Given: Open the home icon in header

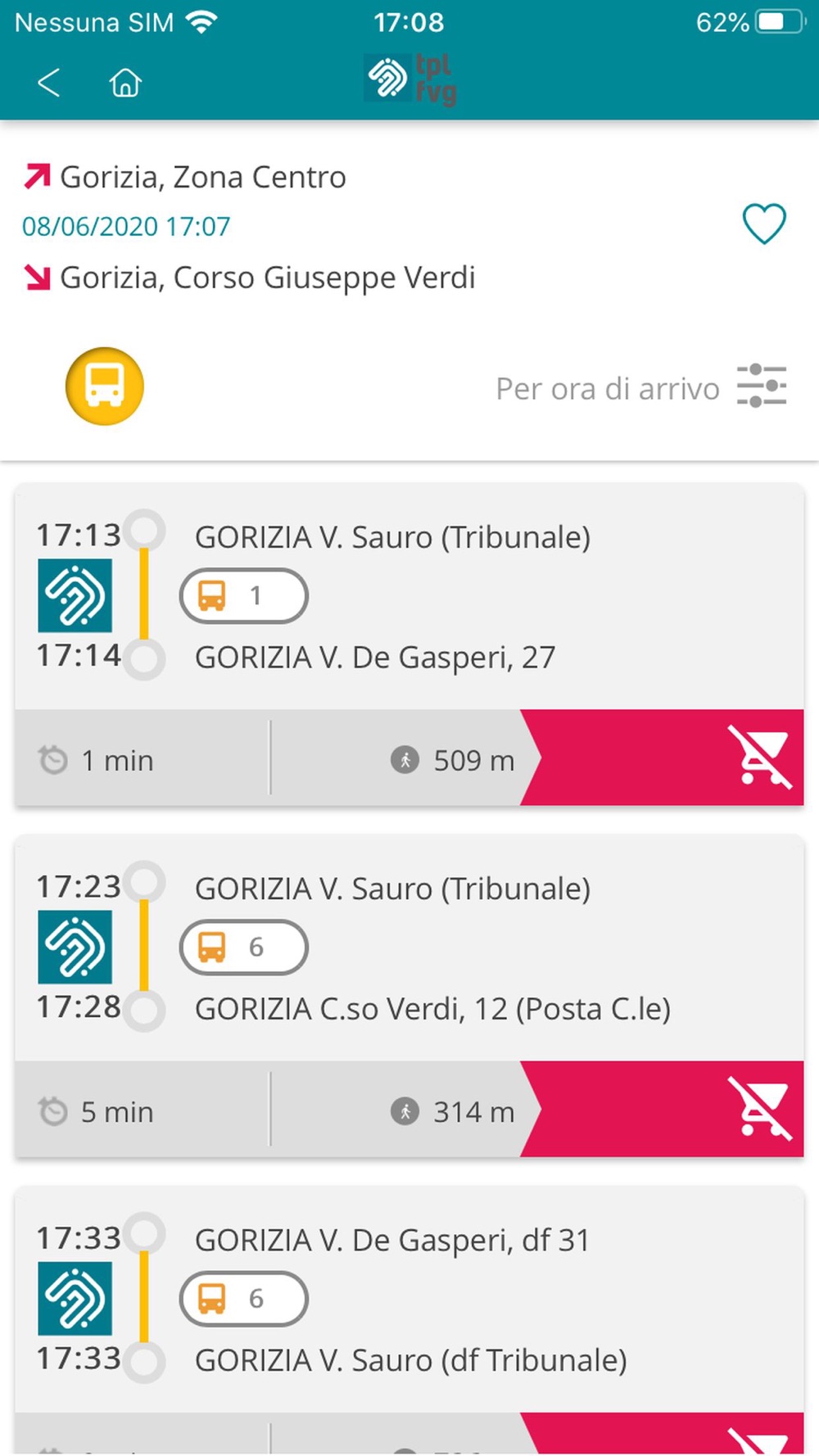Looking at the screenshot, I should (x=125, y=83).
